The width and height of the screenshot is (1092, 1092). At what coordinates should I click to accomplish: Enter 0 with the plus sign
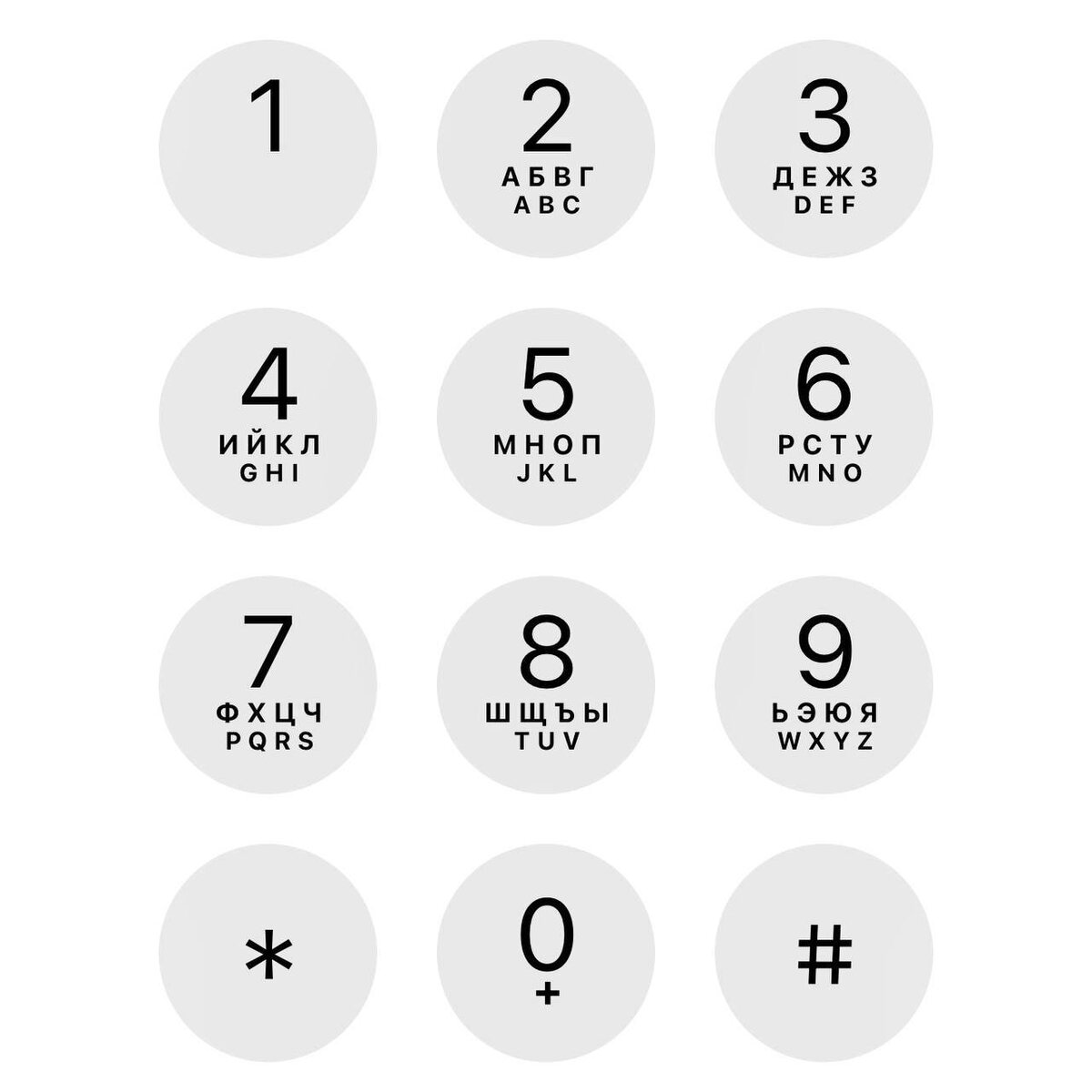(x=546, y=953)
